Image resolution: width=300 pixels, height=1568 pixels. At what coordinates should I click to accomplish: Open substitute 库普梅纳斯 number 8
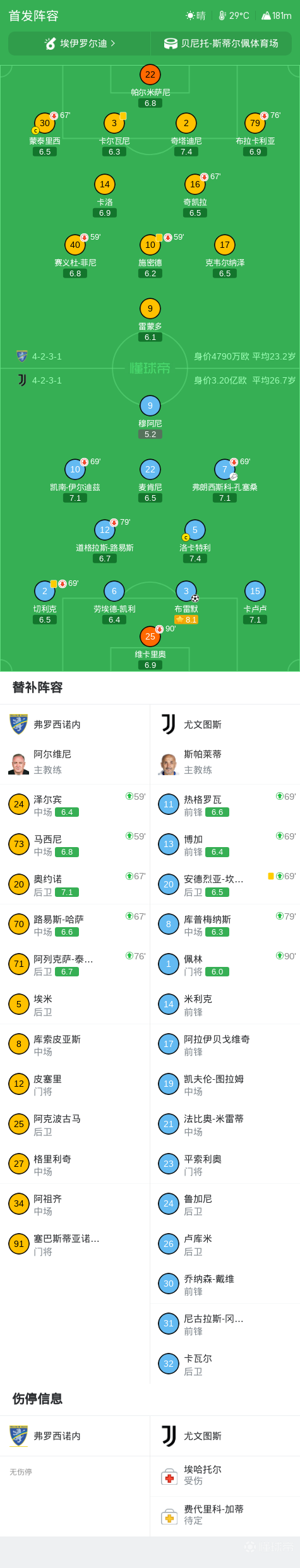[225, 925]
